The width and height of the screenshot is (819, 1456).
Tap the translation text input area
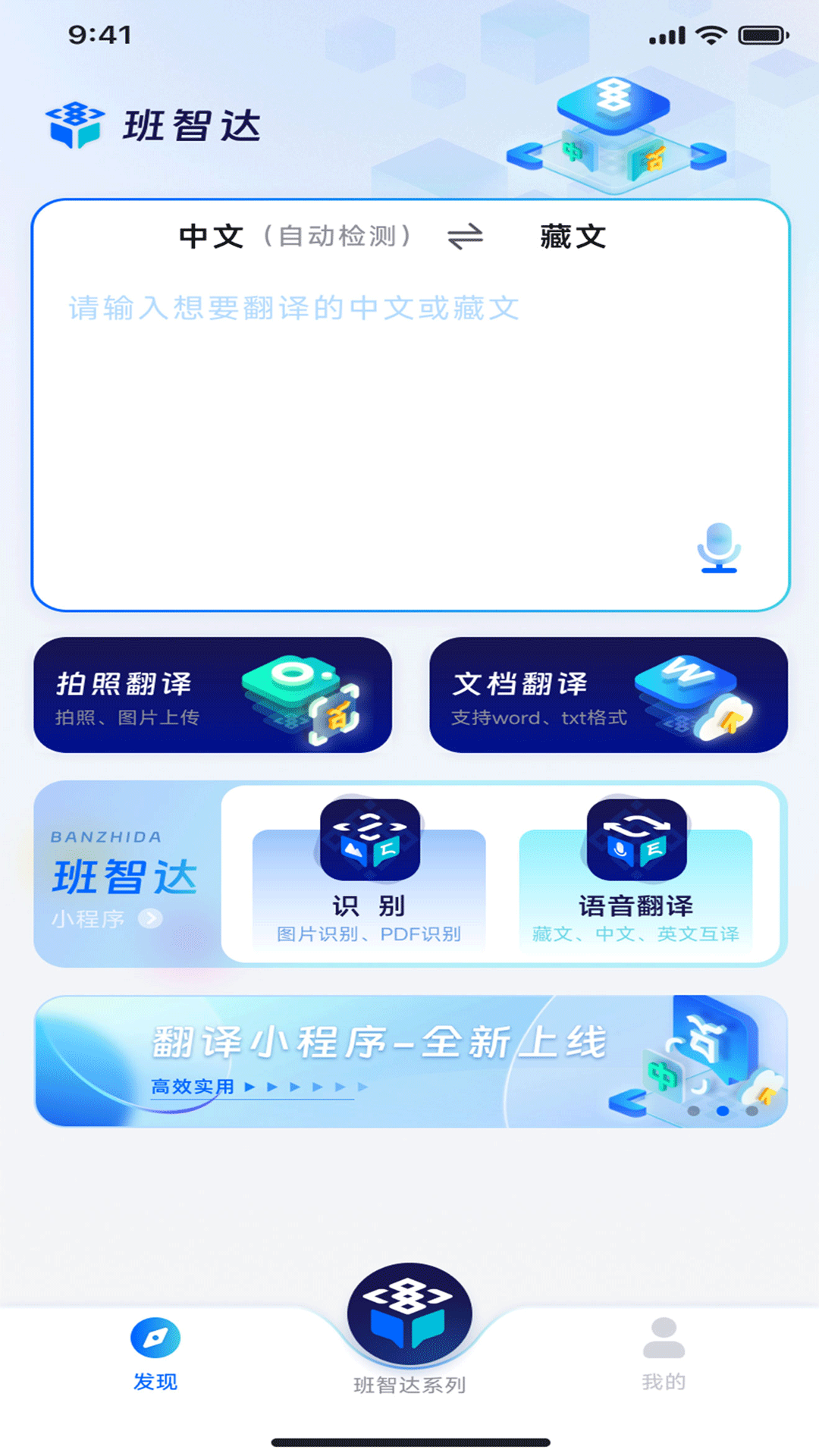pyautogui.click(x=409, y=394)
